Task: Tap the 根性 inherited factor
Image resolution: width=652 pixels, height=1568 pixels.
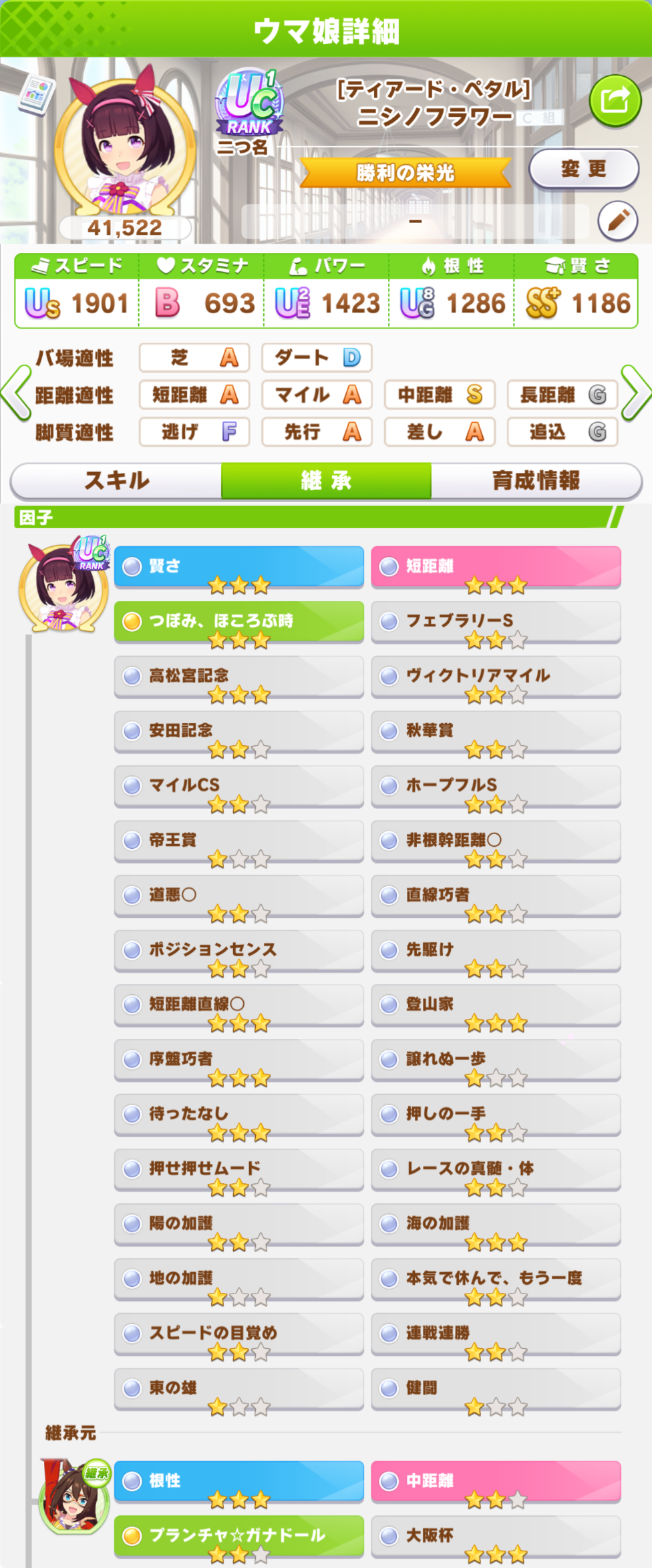Action: coord(238,1481)
